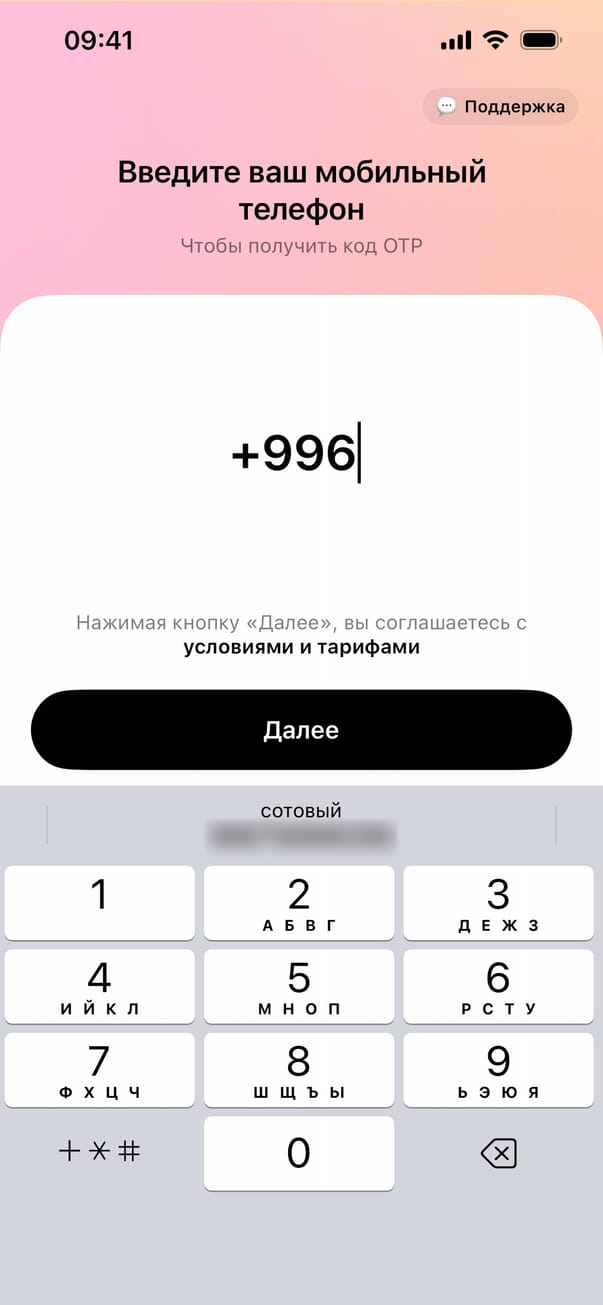603x1305 pixels.
Task: Enter digit 5 on the keypad
Action: pyautogui.click(x=299, y=986)
